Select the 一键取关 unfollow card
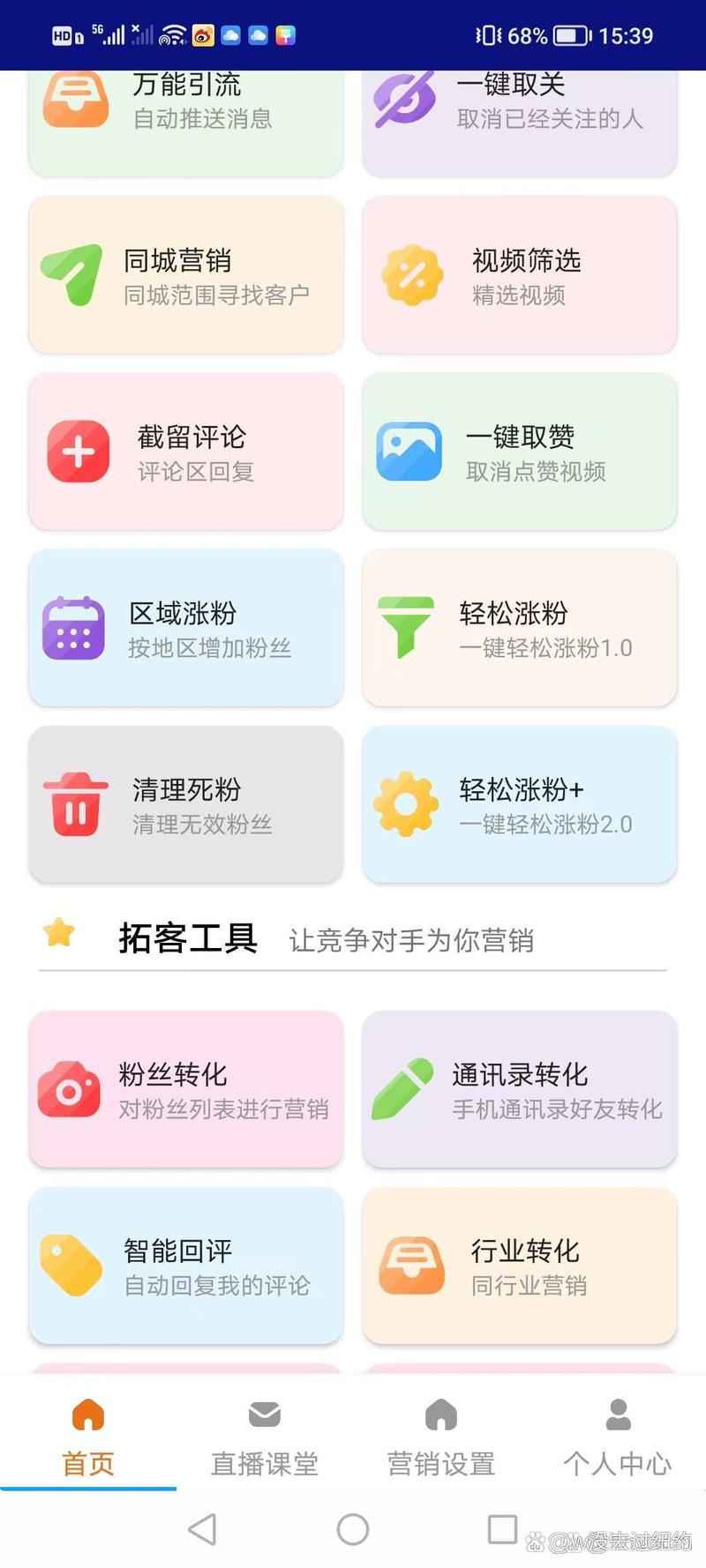706x1568 pixels. point(519,123)
